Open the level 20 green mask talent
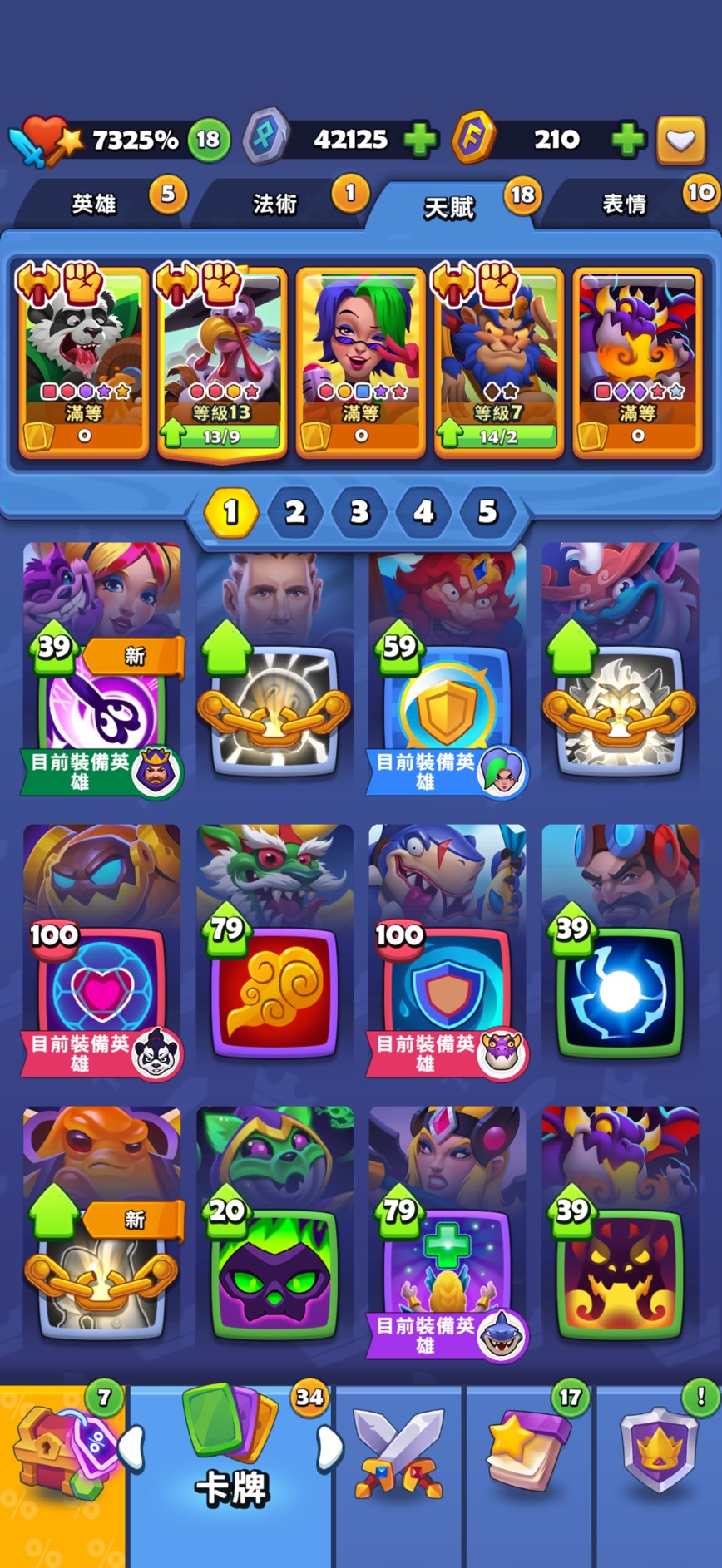The width and height of the screenshot is (722, 1568). click(x=274, y=1272)
